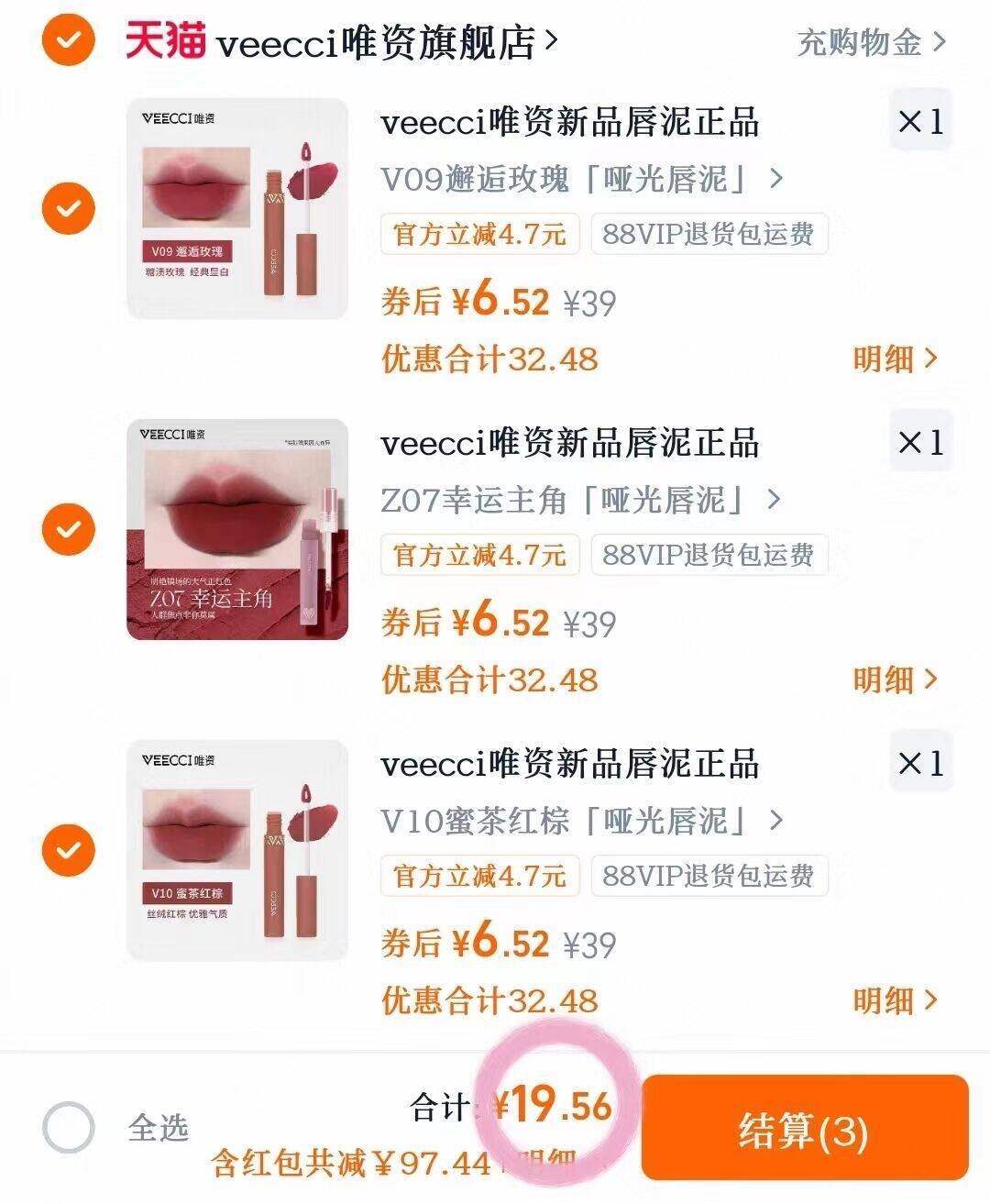Open 明细 details for the V09 item
990x1204 pixels.
[x=894, y=362]
